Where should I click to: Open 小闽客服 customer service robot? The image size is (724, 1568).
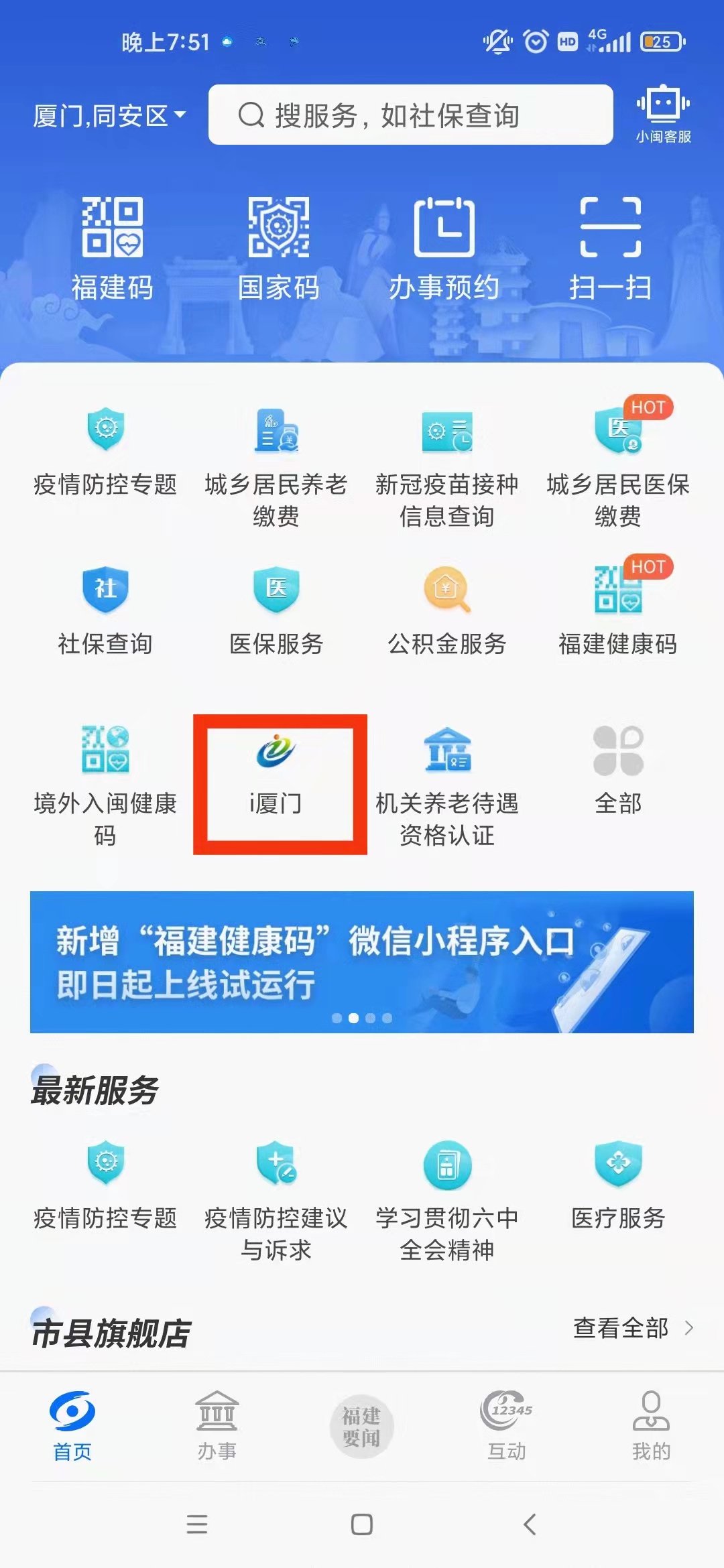tap(663, 115)
